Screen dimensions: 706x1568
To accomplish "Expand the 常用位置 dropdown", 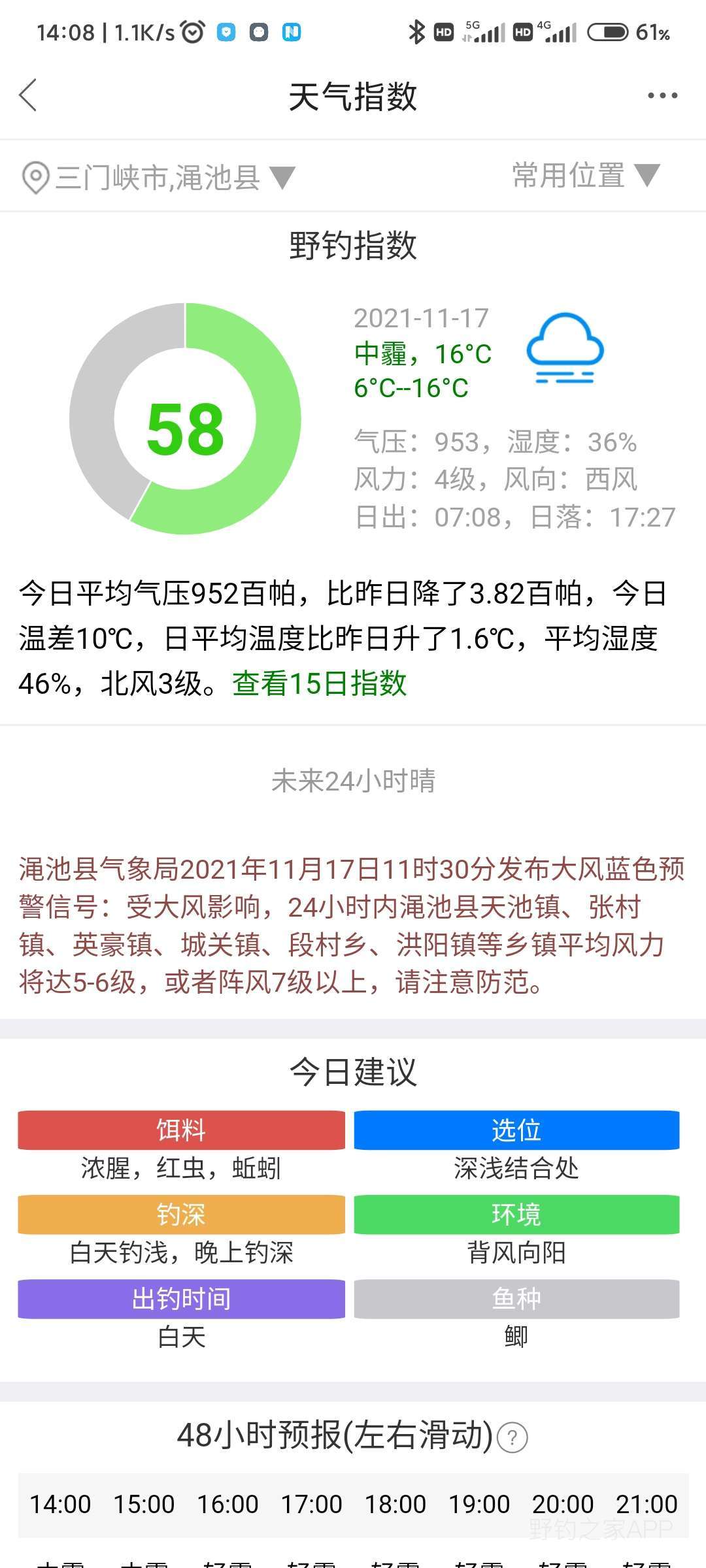I will tap(586, 175).
